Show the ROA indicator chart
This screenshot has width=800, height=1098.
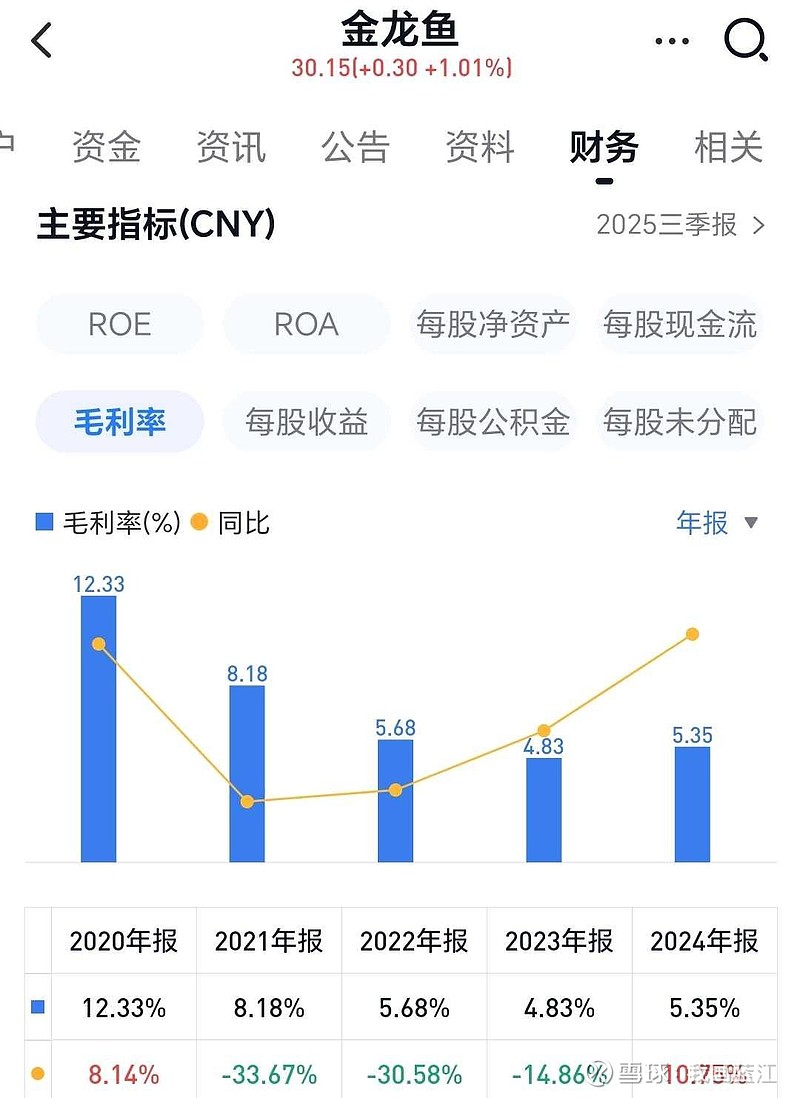(x=306, y=324)
